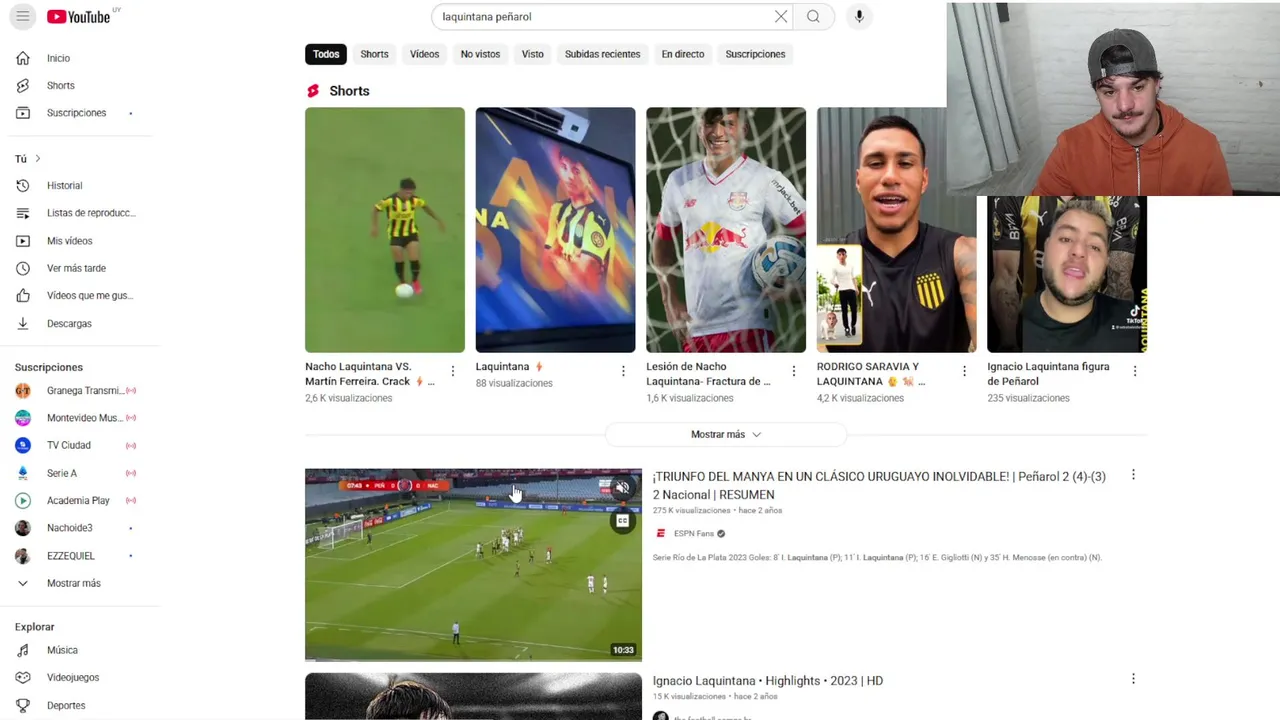Open the TV Ciudad subscription channel
Viewport: 1280px width, 720px height.
tap(68, 445)
